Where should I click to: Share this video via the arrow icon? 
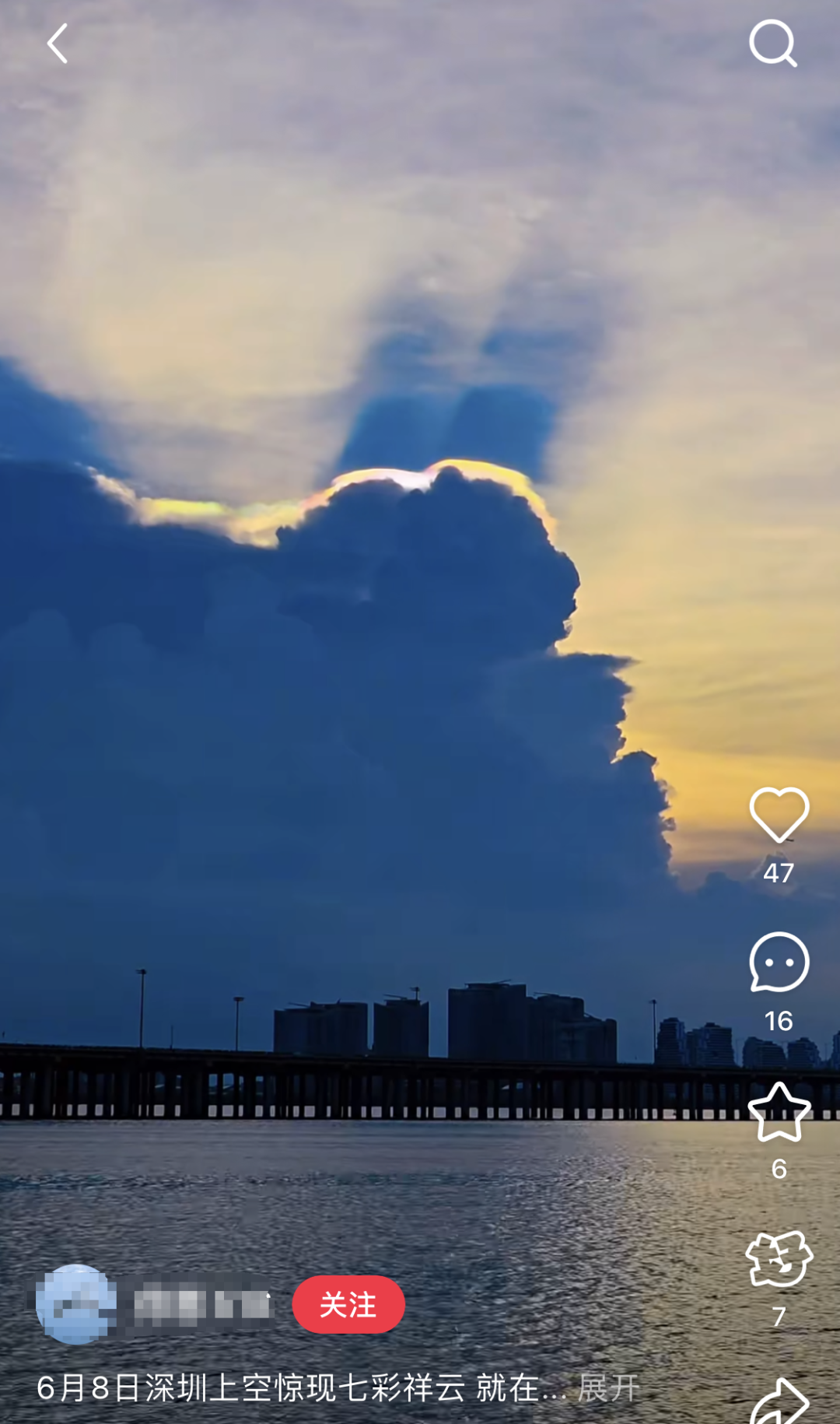[x=780, y=1402]
